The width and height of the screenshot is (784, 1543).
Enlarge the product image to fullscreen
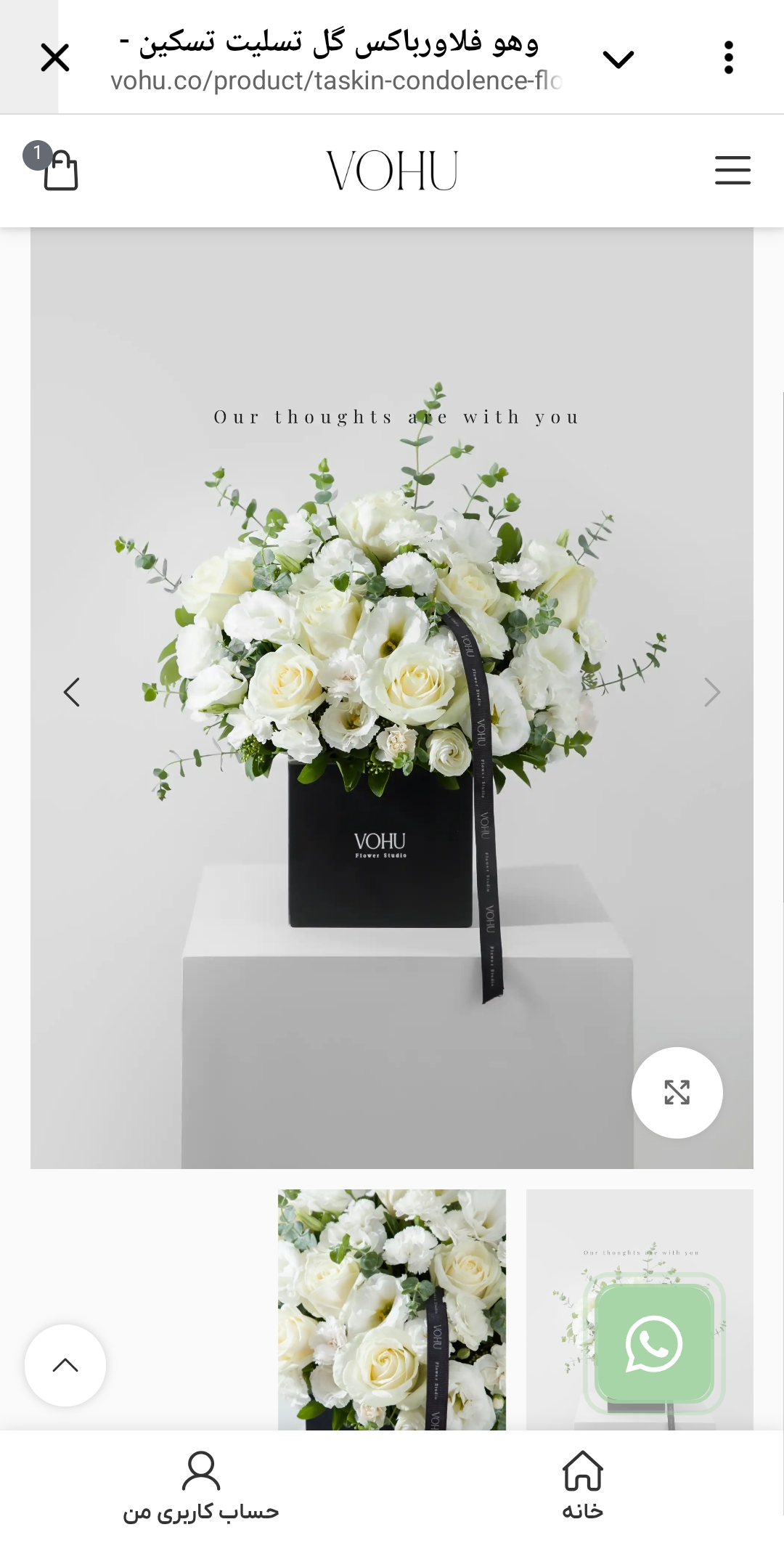point(677,1092)
